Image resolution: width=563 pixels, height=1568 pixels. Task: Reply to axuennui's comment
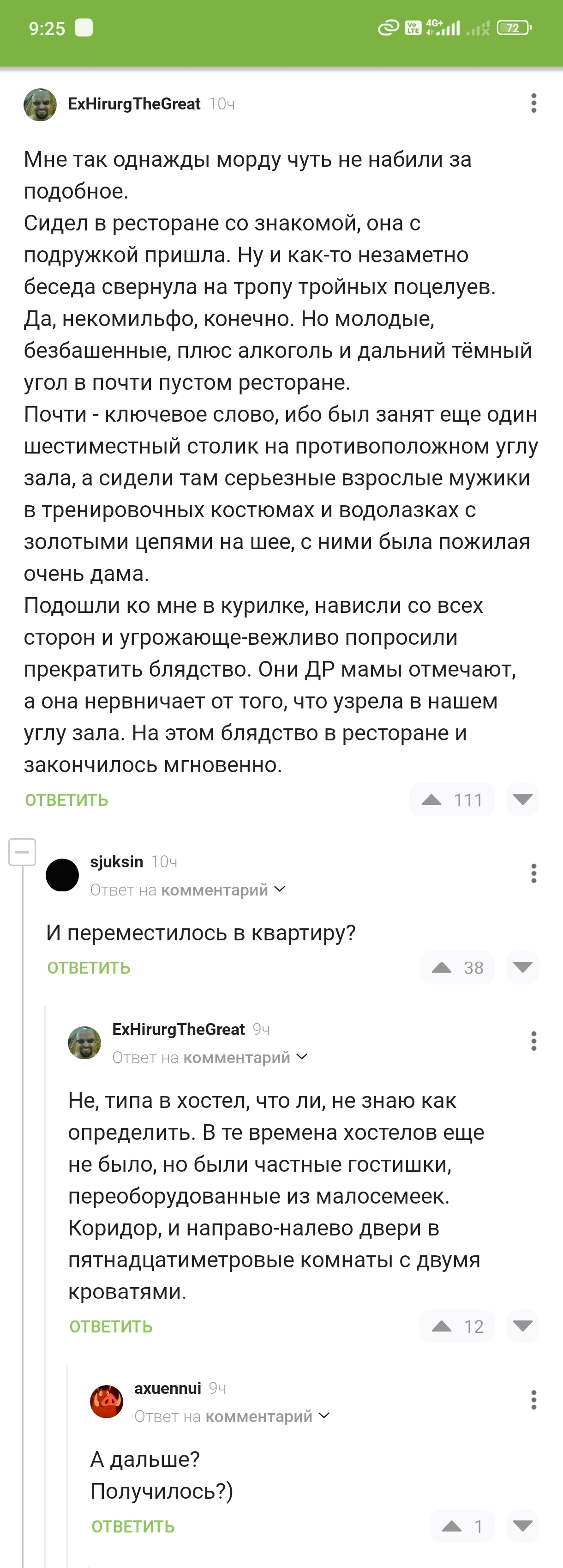point(132,1526)
